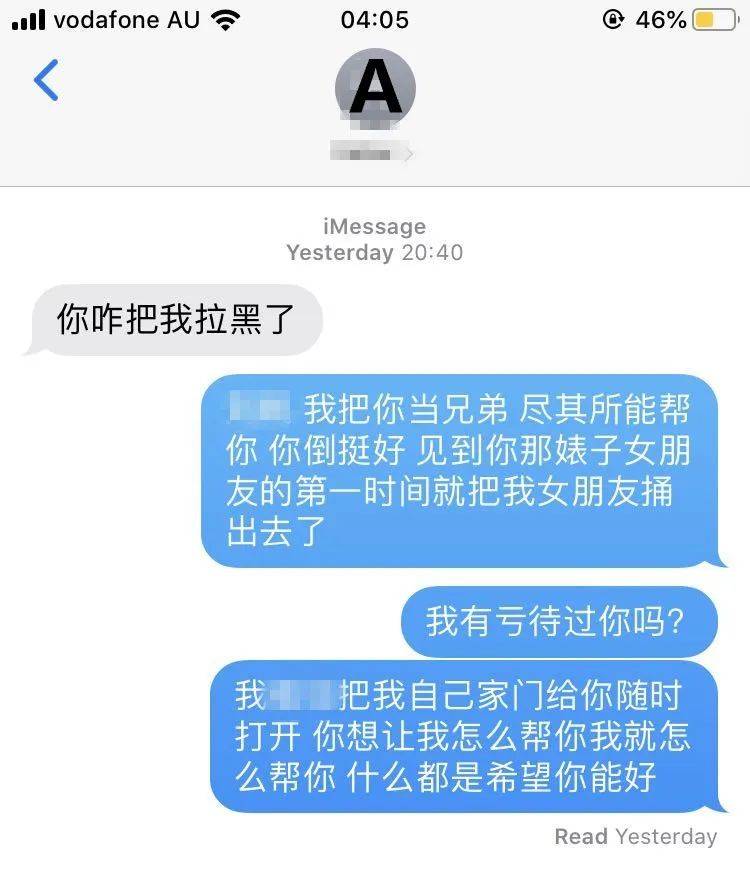
Task: Go back to the messages list
Action: pyautogui.click(x=46, y=81)
